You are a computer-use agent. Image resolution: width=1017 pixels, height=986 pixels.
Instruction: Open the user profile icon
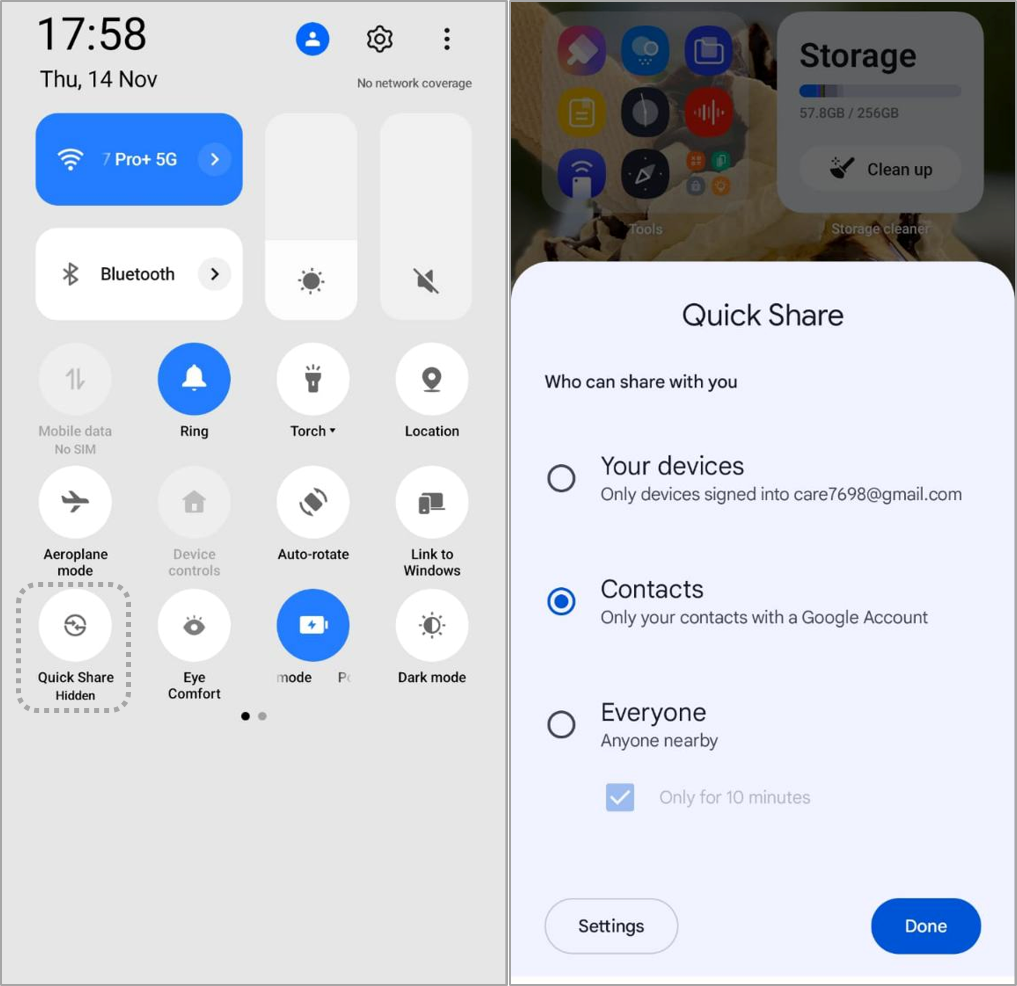point(312,39)
